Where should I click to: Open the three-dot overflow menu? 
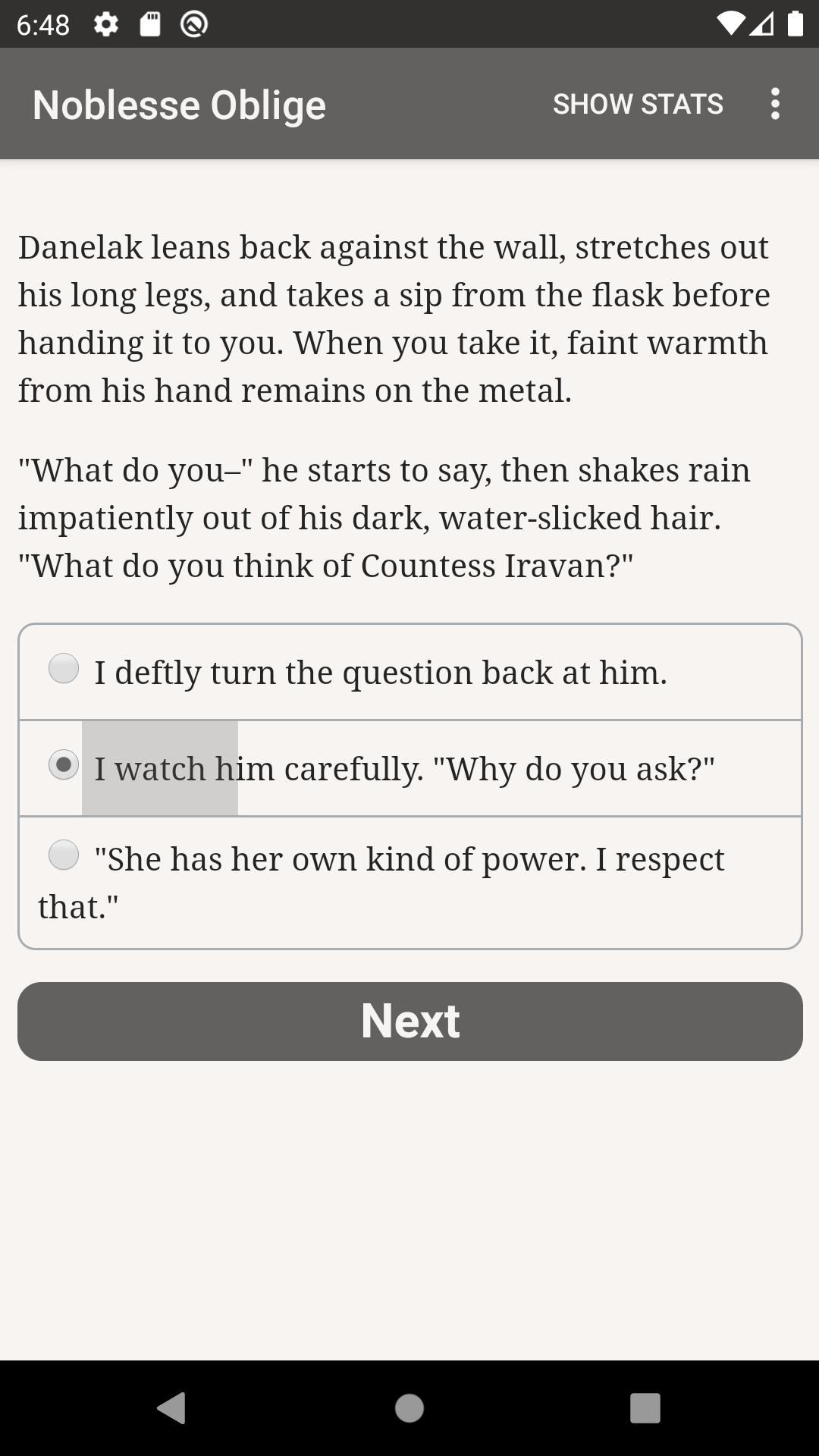point(774,104)
